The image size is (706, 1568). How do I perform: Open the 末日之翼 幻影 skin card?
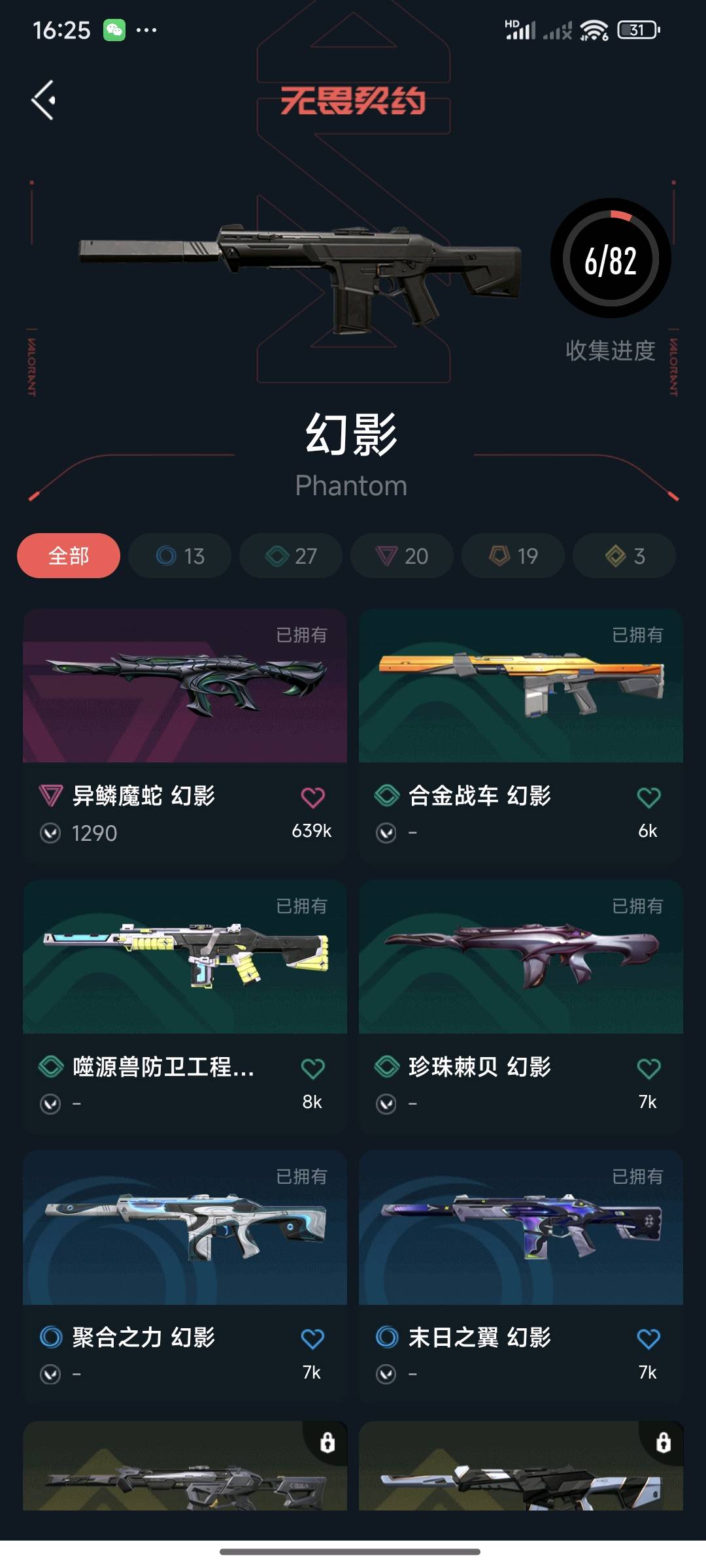click(521, 1228)
